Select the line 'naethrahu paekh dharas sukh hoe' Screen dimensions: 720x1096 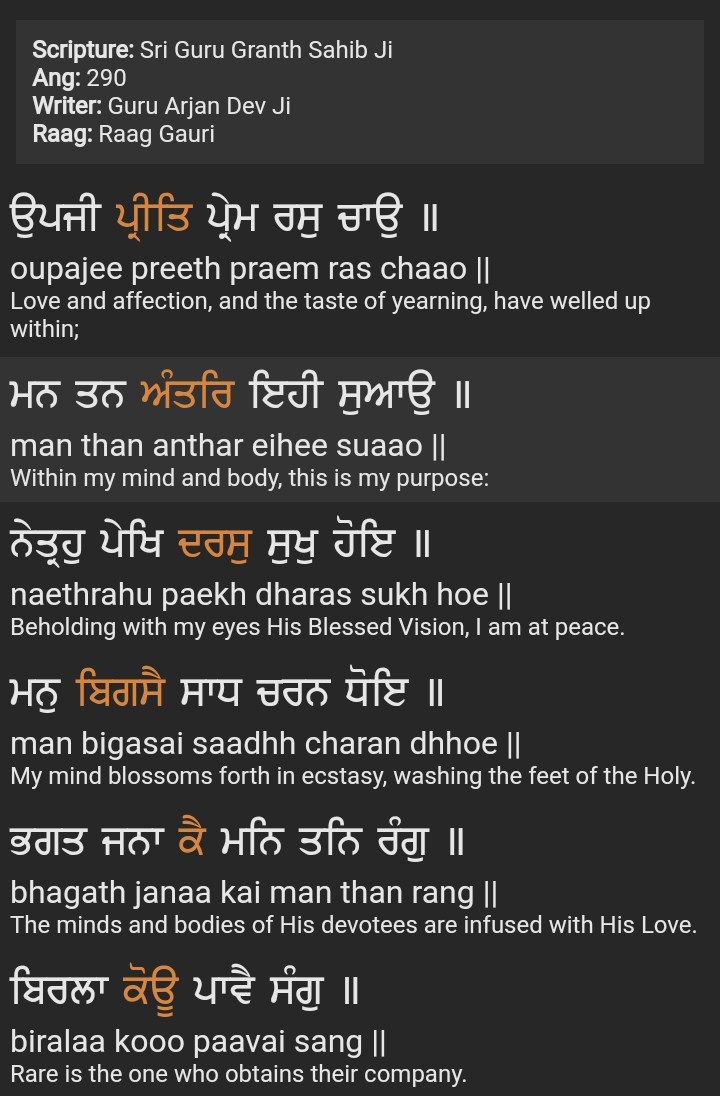coord(260,595)
